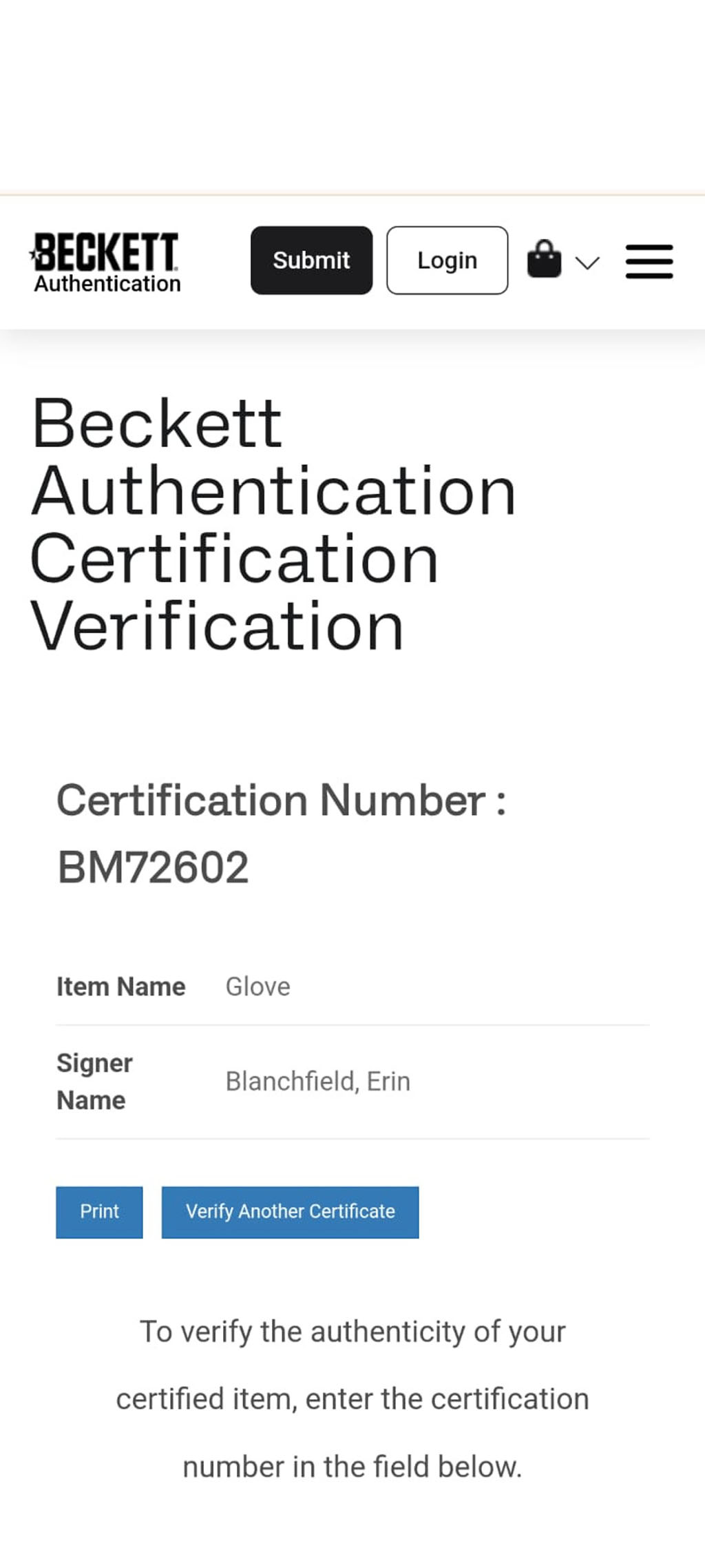Image resolution: width=705 pixels, height=1568 pixels.
Task: Go to home via Beckett Authentication logo
Action: pos(107,262)
